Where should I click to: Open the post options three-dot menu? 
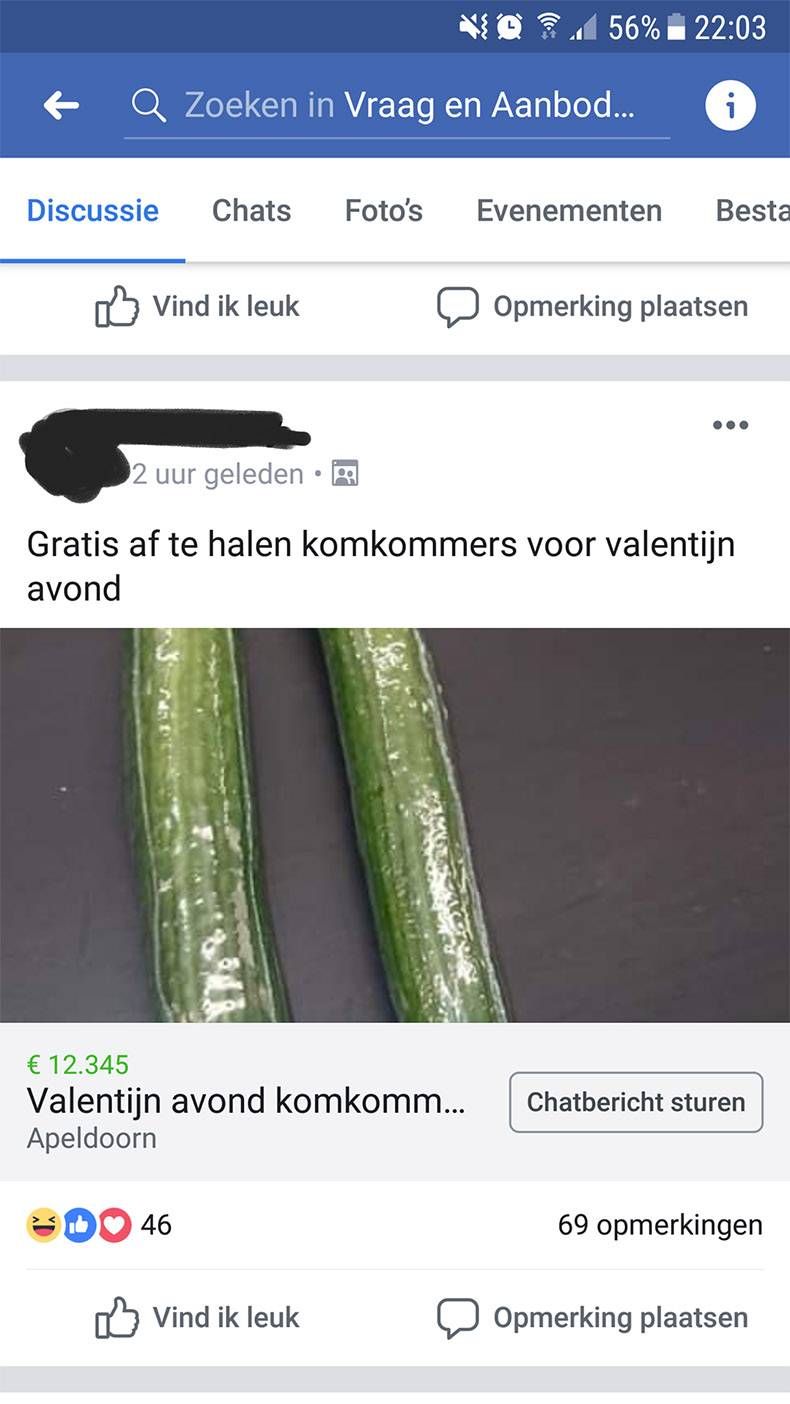730,424
